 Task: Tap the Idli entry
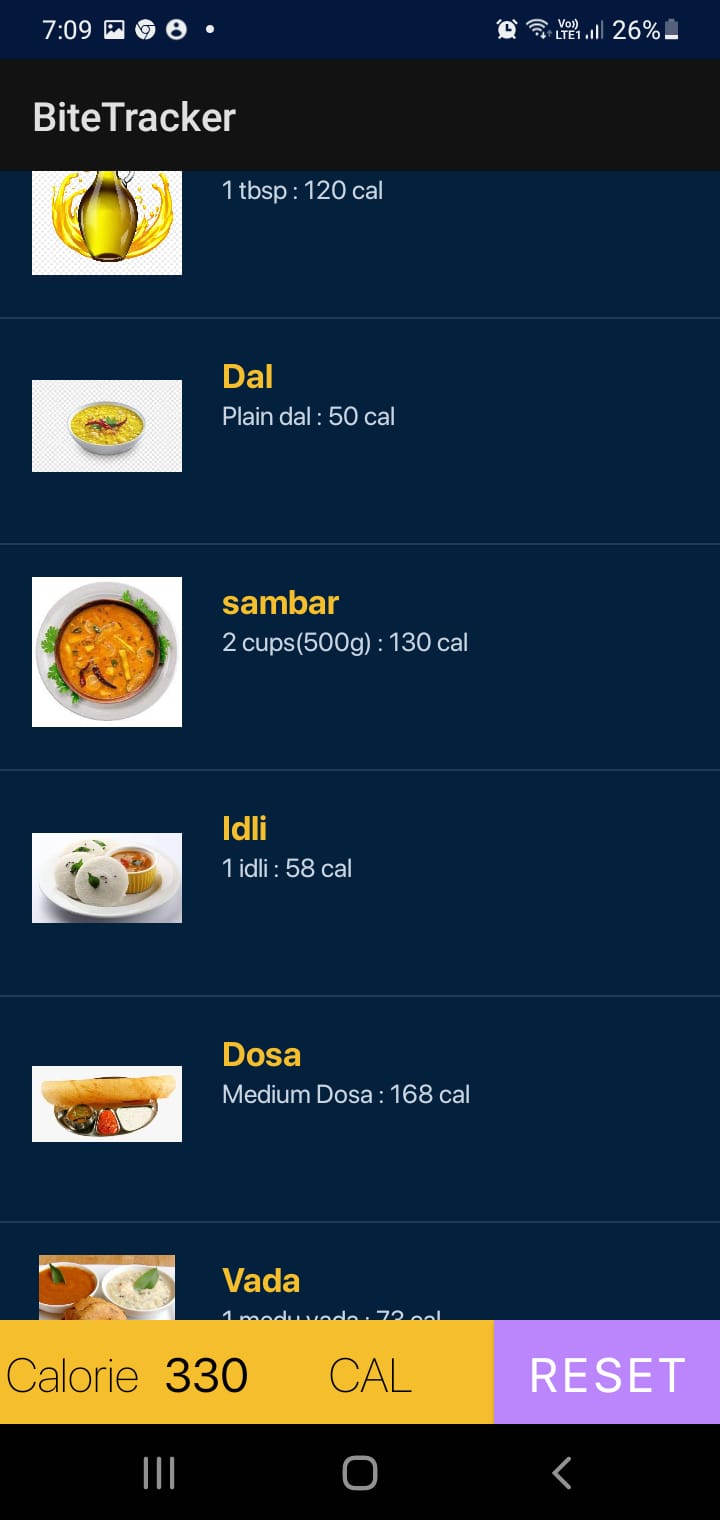(x=360, y=882)
